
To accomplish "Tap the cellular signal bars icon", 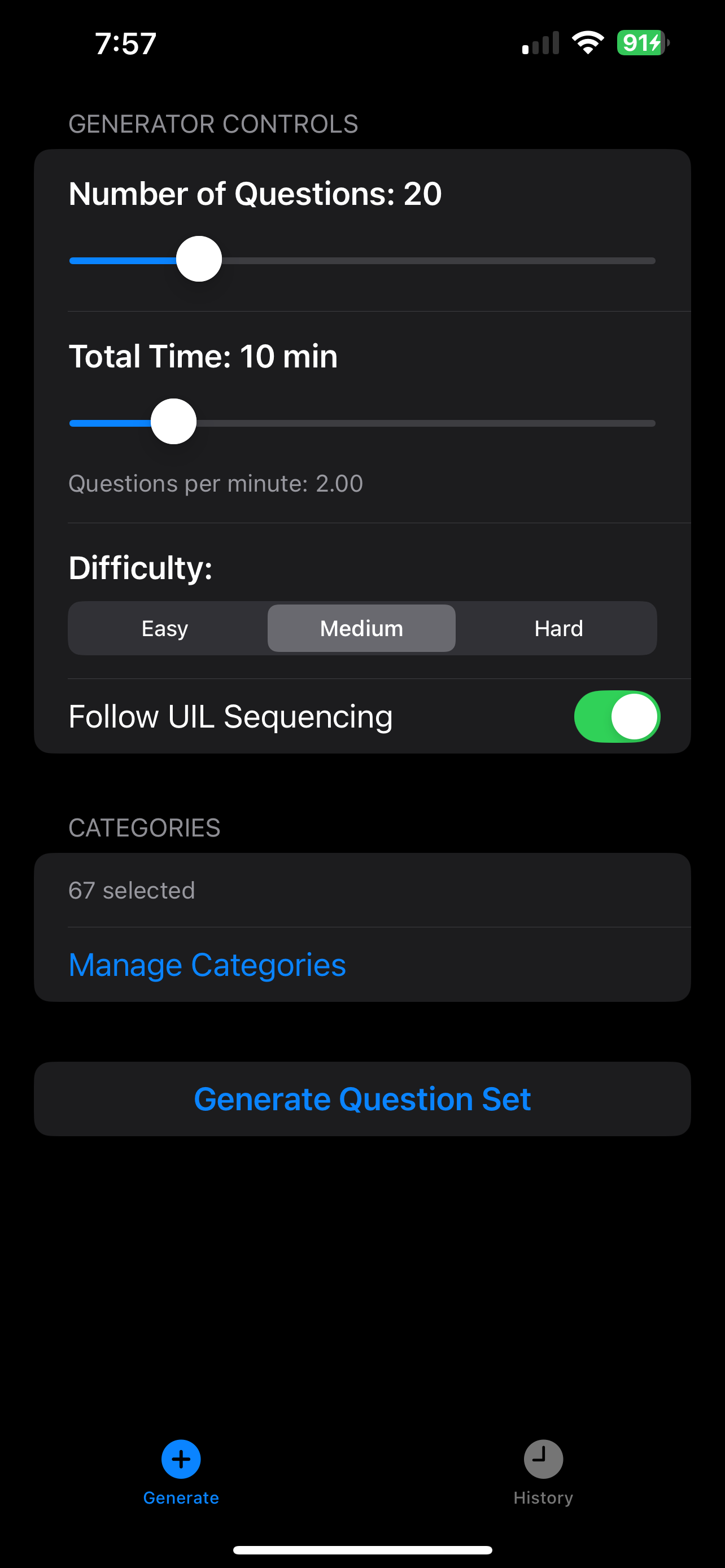I will tap(539, 44).
